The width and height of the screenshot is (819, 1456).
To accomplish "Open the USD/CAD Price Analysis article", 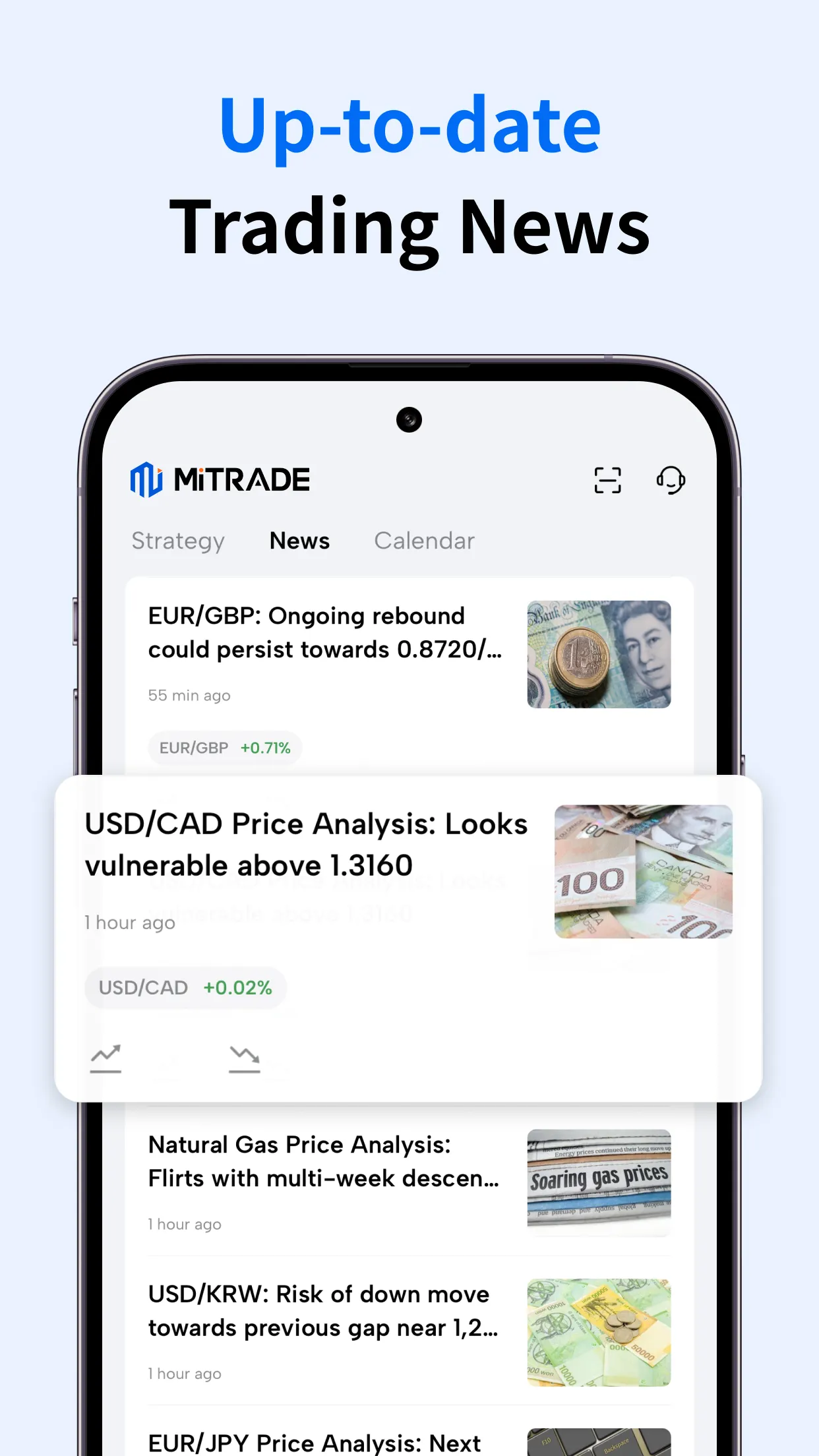I will click(307, 844).
